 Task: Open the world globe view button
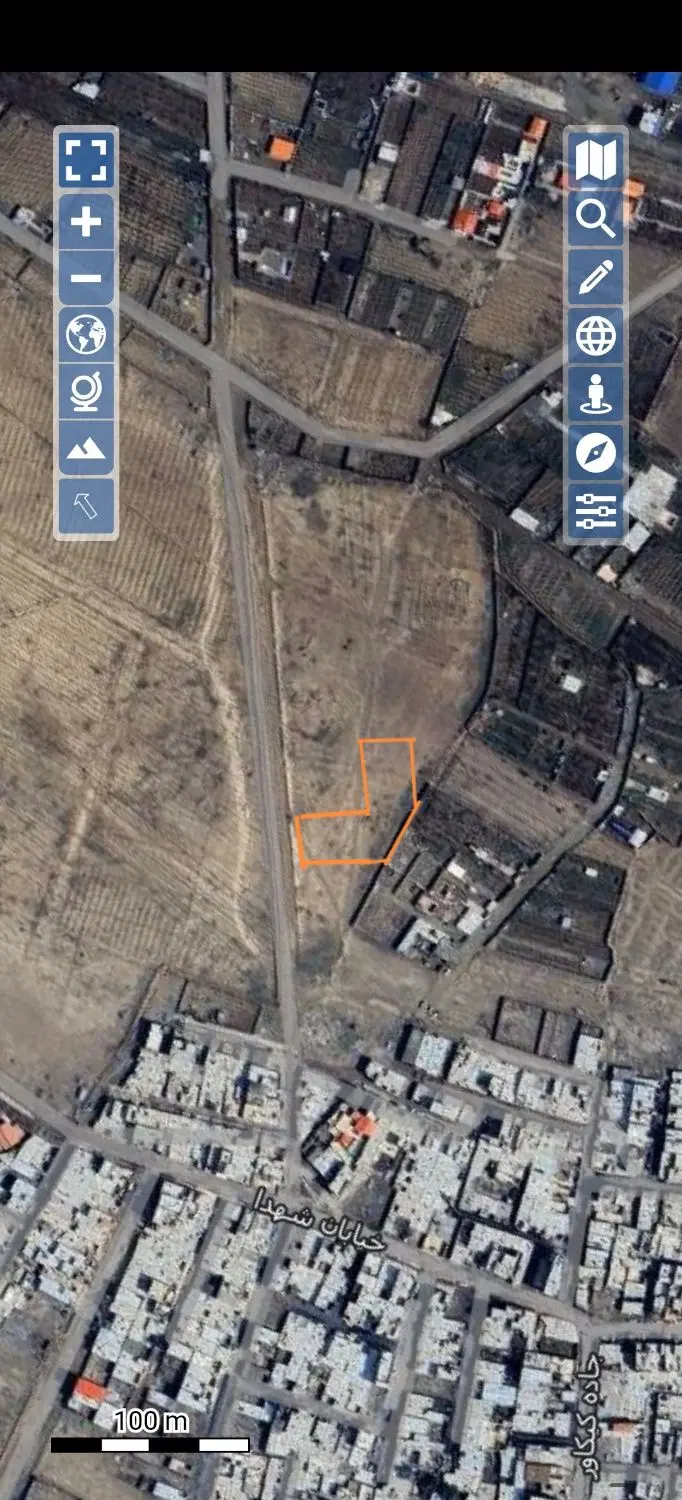(x=87, y=334)
